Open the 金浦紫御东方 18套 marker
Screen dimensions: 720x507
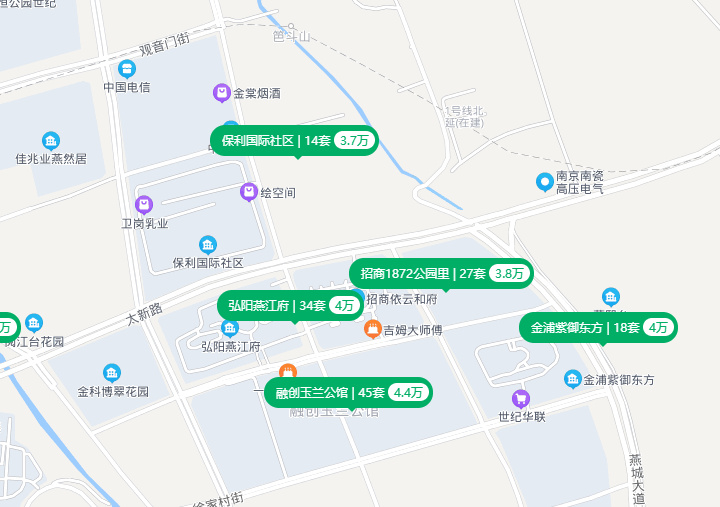598,327
